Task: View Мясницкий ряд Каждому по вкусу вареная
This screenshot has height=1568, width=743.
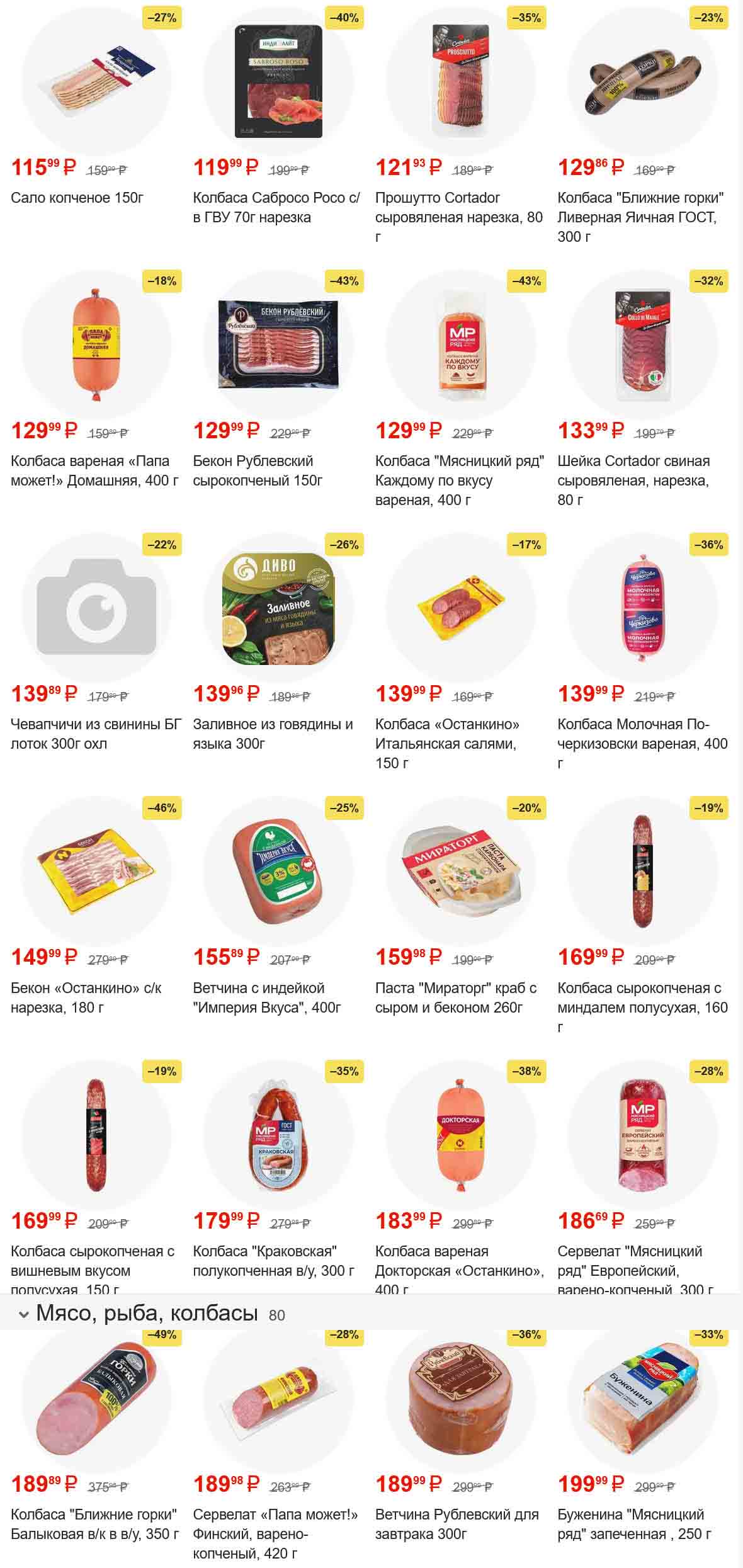Action: tap(458, 470)
